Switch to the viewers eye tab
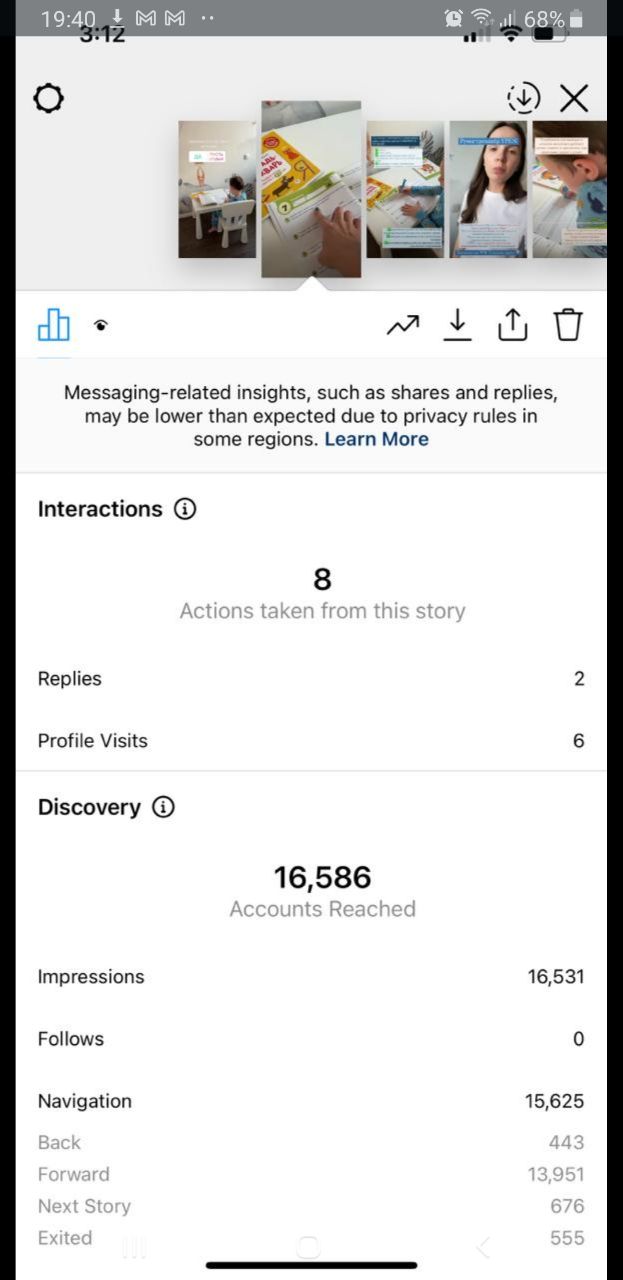Screen dimensions: 623x1280 (101, 325)
